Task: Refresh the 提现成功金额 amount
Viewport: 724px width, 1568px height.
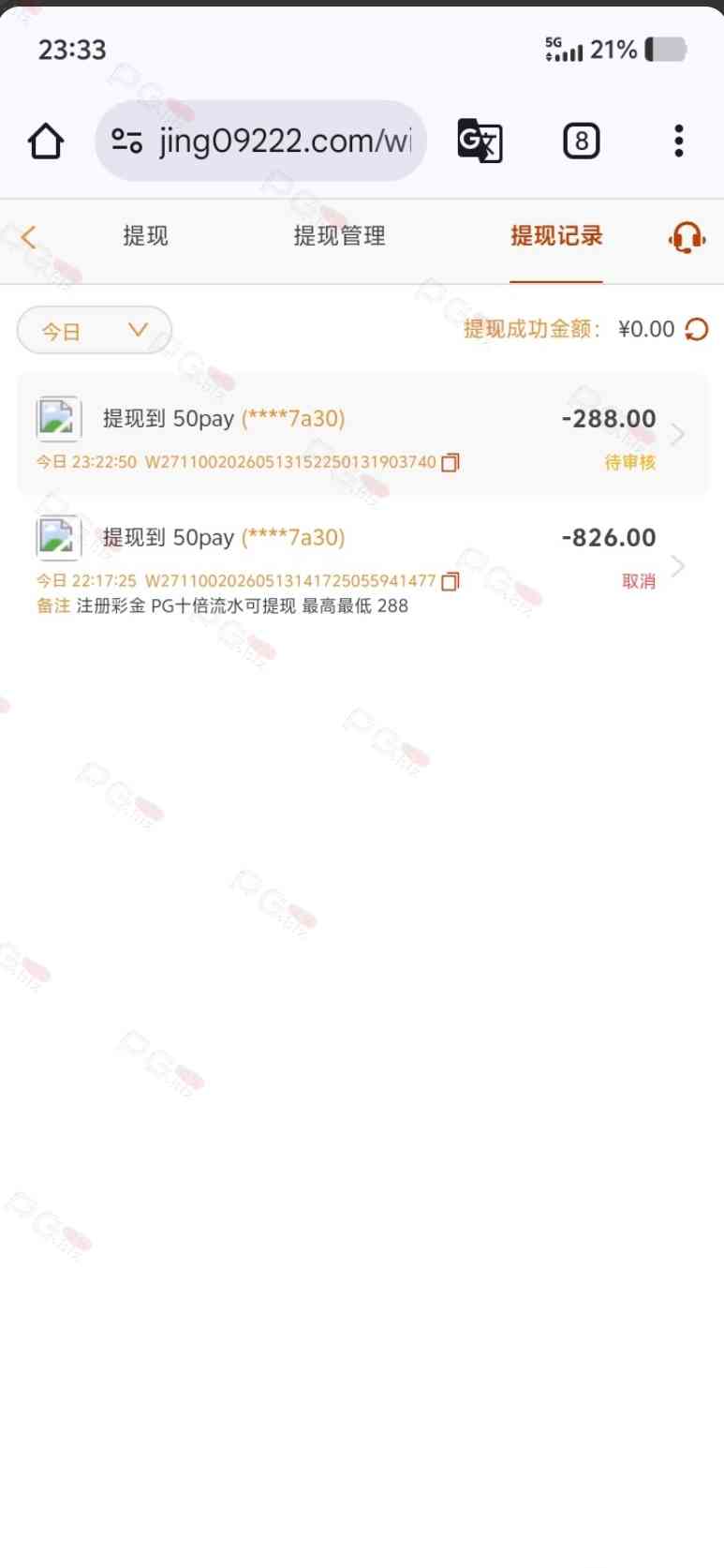Action: [x=697, y=329]
